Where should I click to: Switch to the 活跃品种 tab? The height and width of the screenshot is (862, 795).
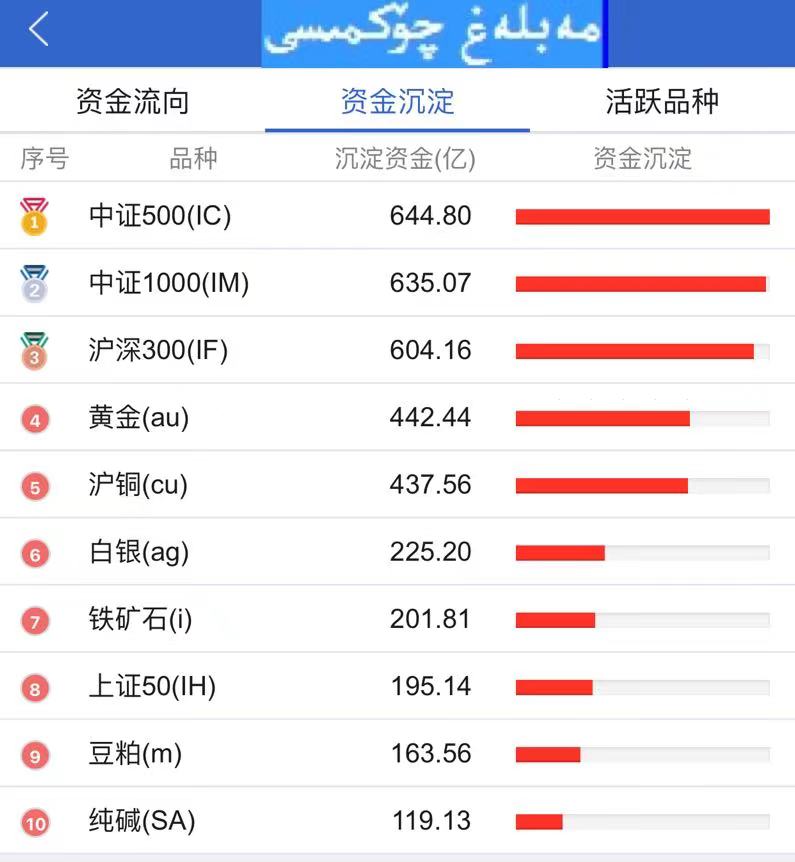[x=662, y=101]
